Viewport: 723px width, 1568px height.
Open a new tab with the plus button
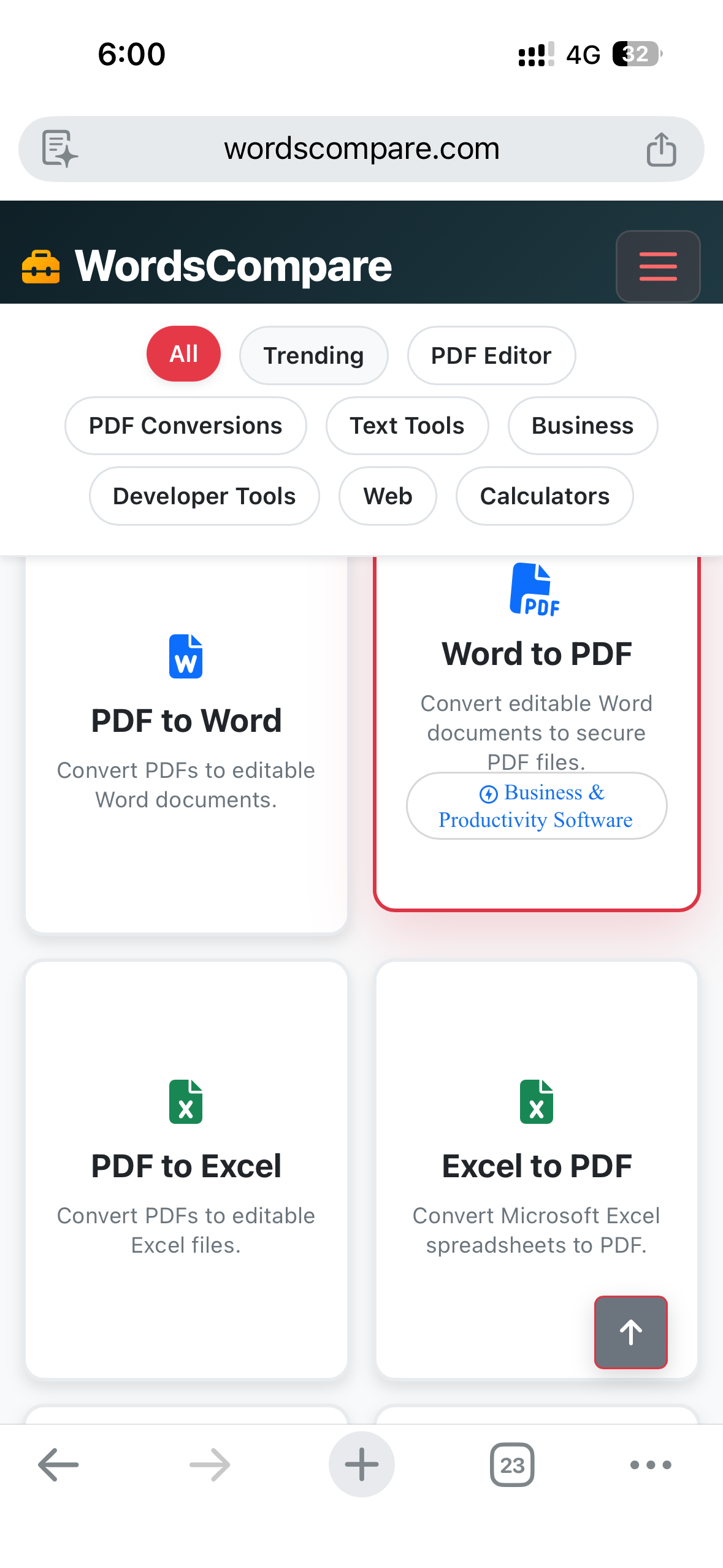click(361, 1465)
